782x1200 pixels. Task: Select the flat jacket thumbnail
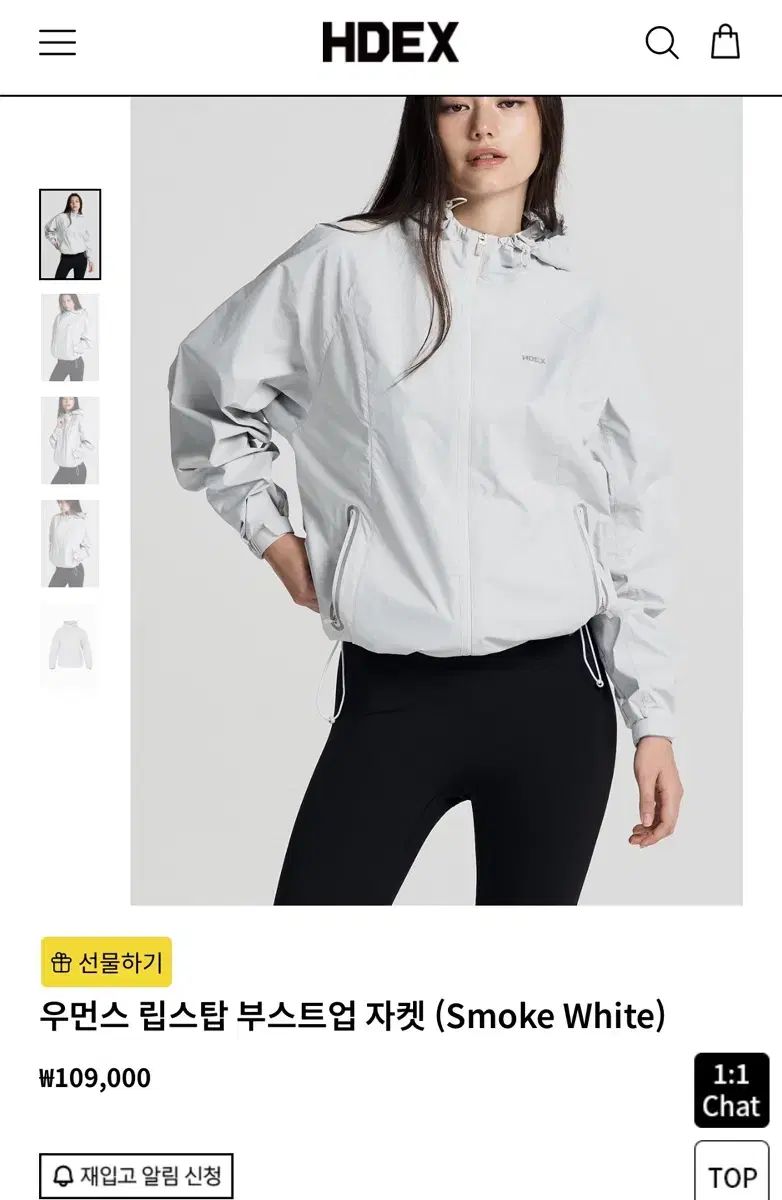[70, 645]
